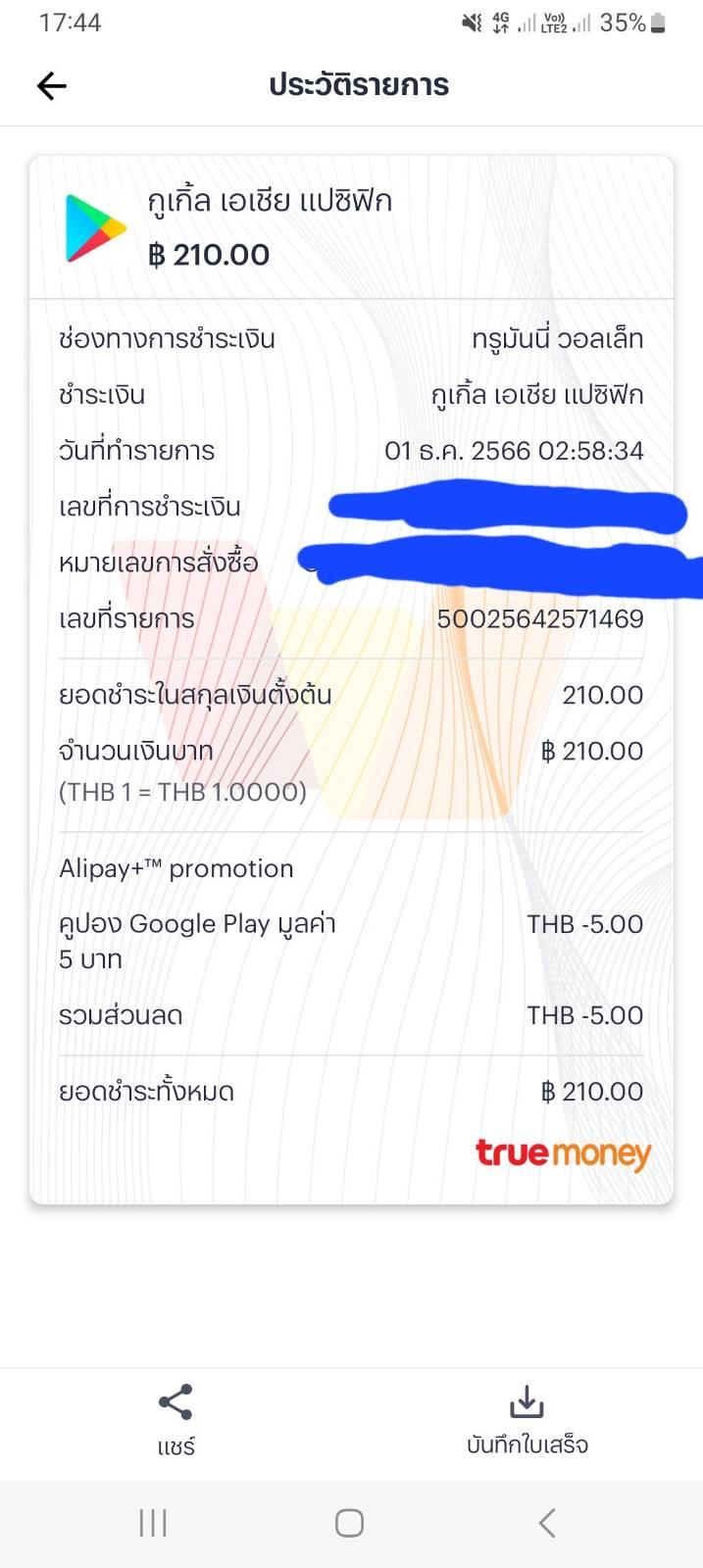The height and width of the screenshot is (1568, 703).
Task: Go back using the top-left arrow
Action: tap(51, 86)
